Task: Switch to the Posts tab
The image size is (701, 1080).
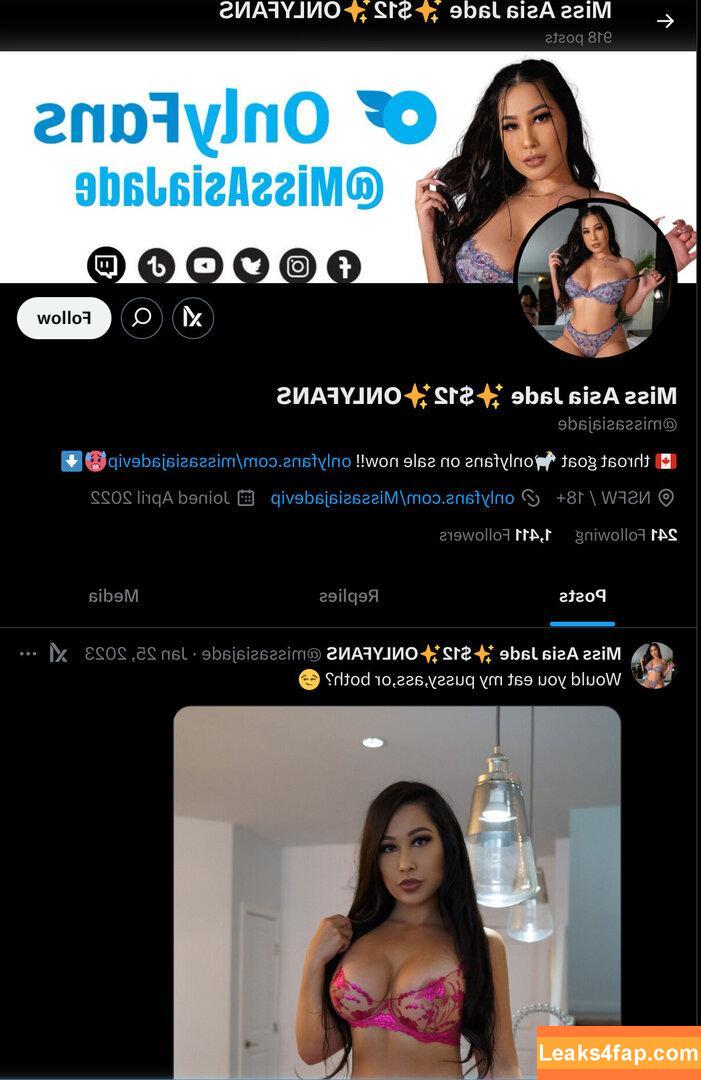Action: [583, 596]
